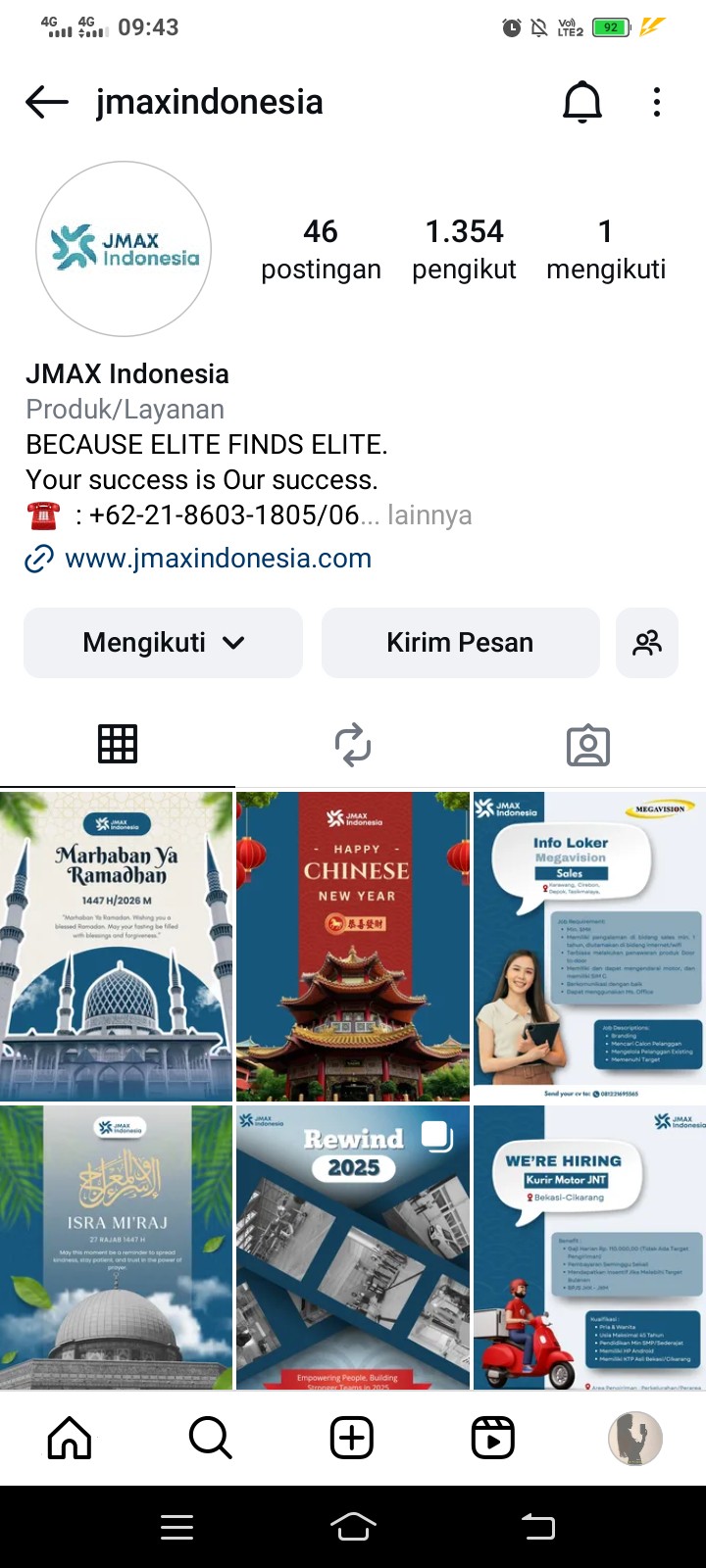Open the Happy Chinese New Year post
The height and width of the screenshot is (1568, 706).
point(353,946)
